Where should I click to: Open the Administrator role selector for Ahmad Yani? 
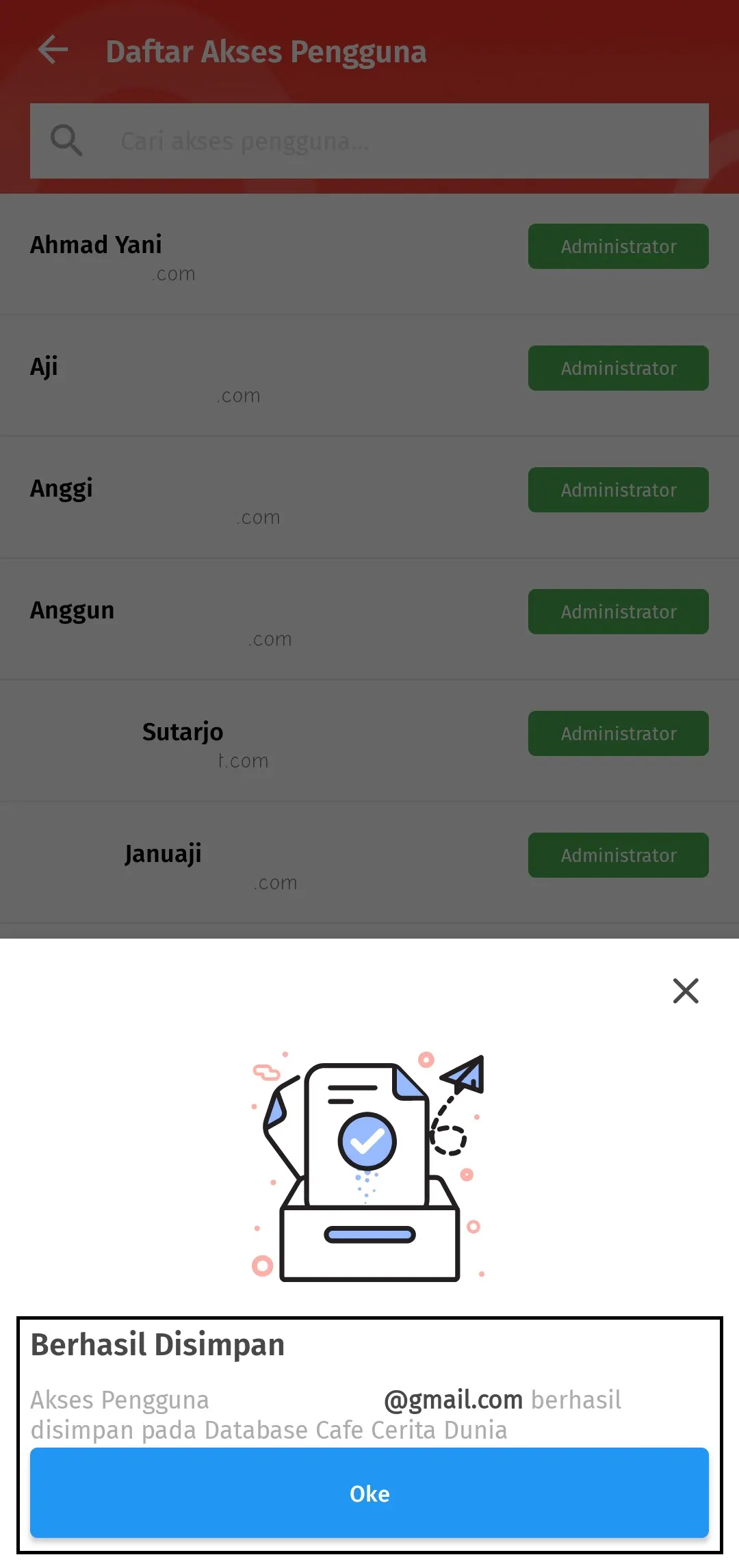[x=618, y=246]
